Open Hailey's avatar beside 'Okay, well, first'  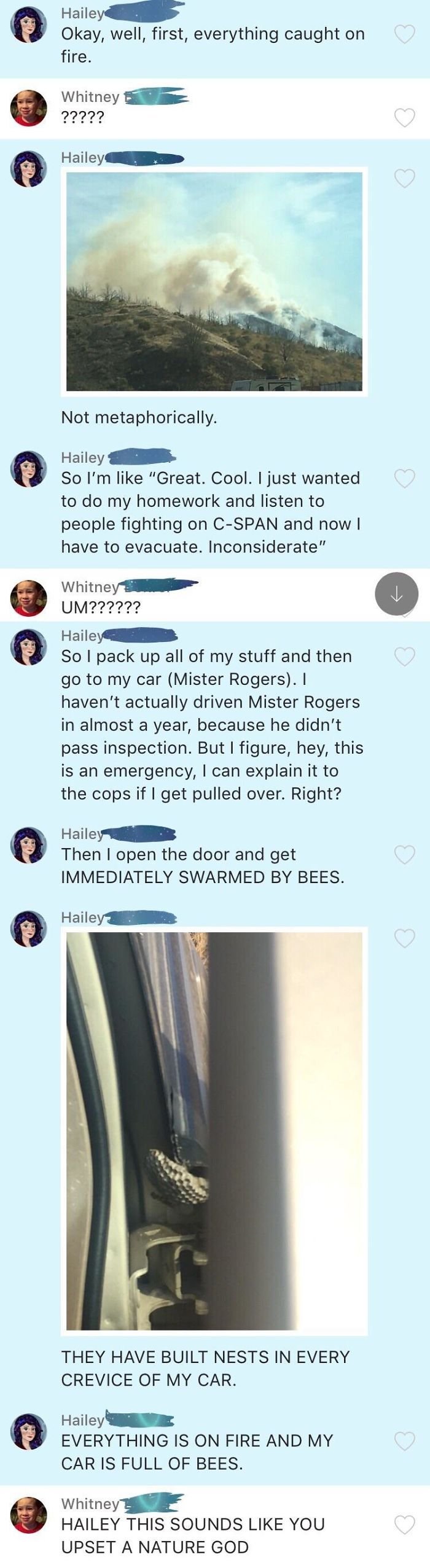(29, 25)
